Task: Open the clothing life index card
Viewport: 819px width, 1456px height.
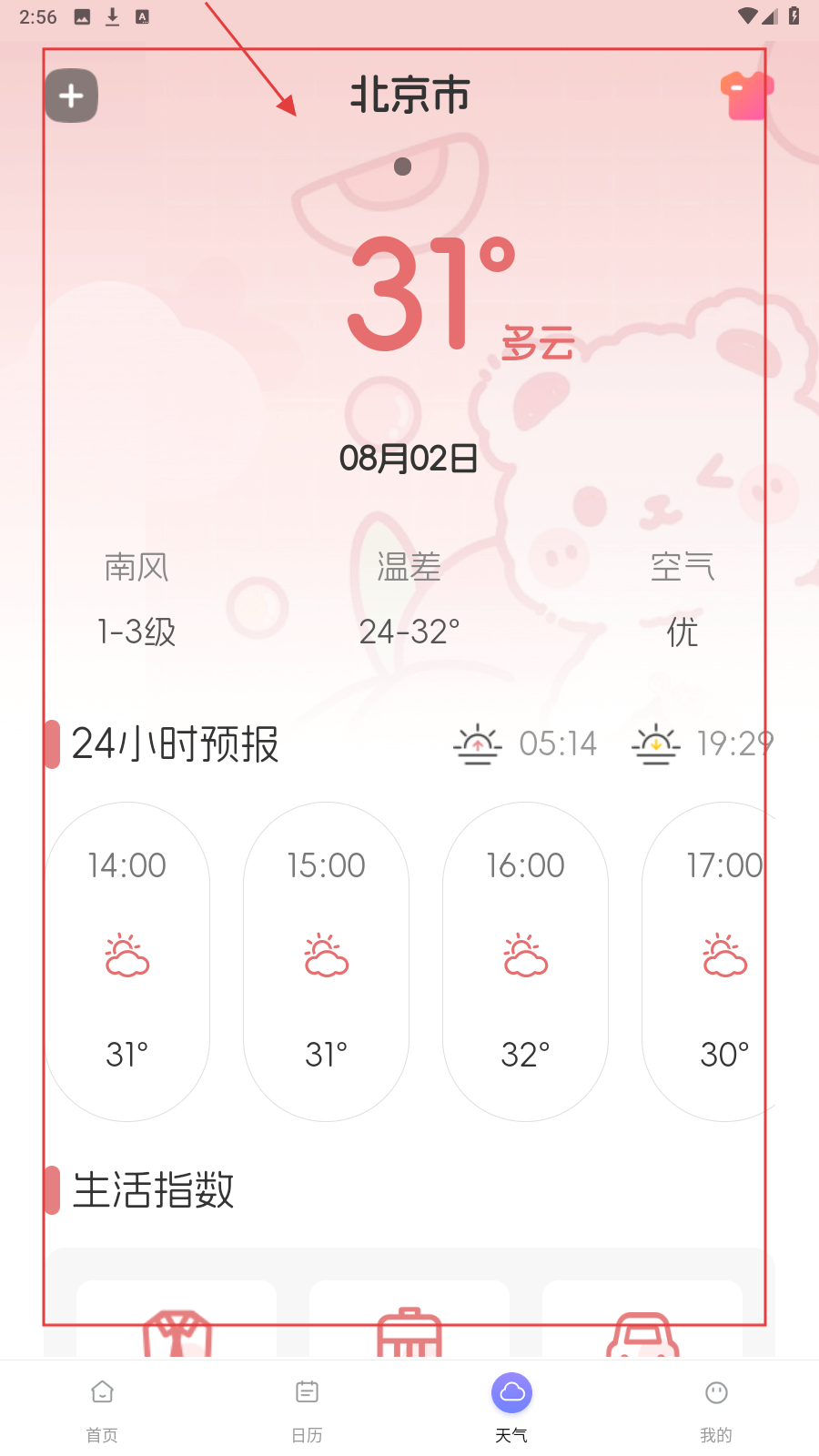Action: click(177, 1324)
